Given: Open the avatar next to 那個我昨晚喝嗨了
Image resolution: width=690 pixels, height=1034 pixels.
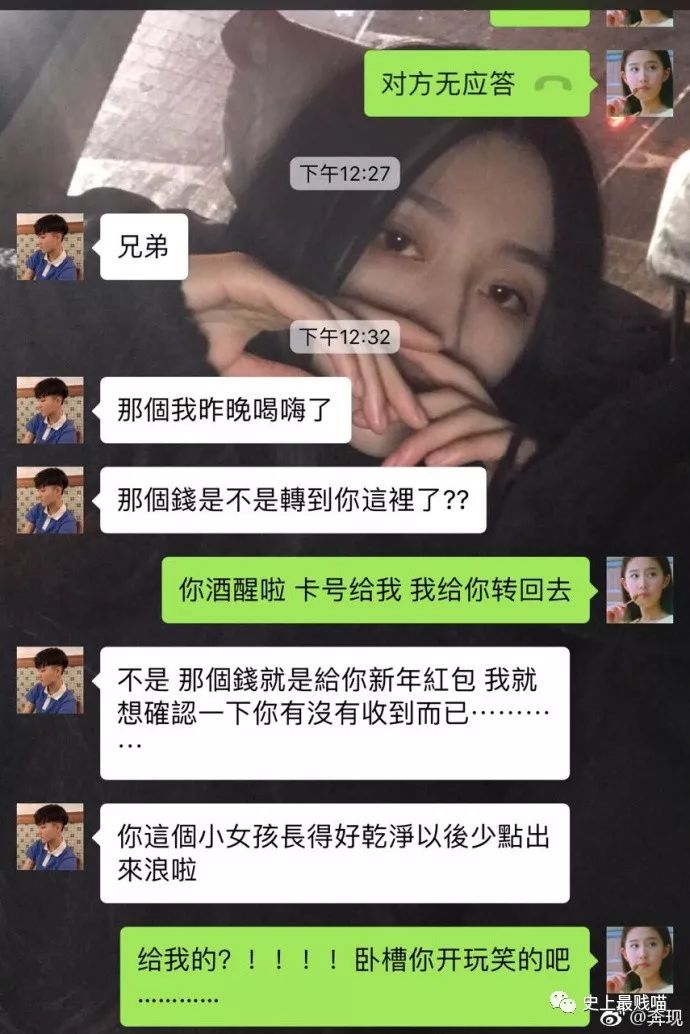Looking at the screenshot, I should (x=50, y=410).
